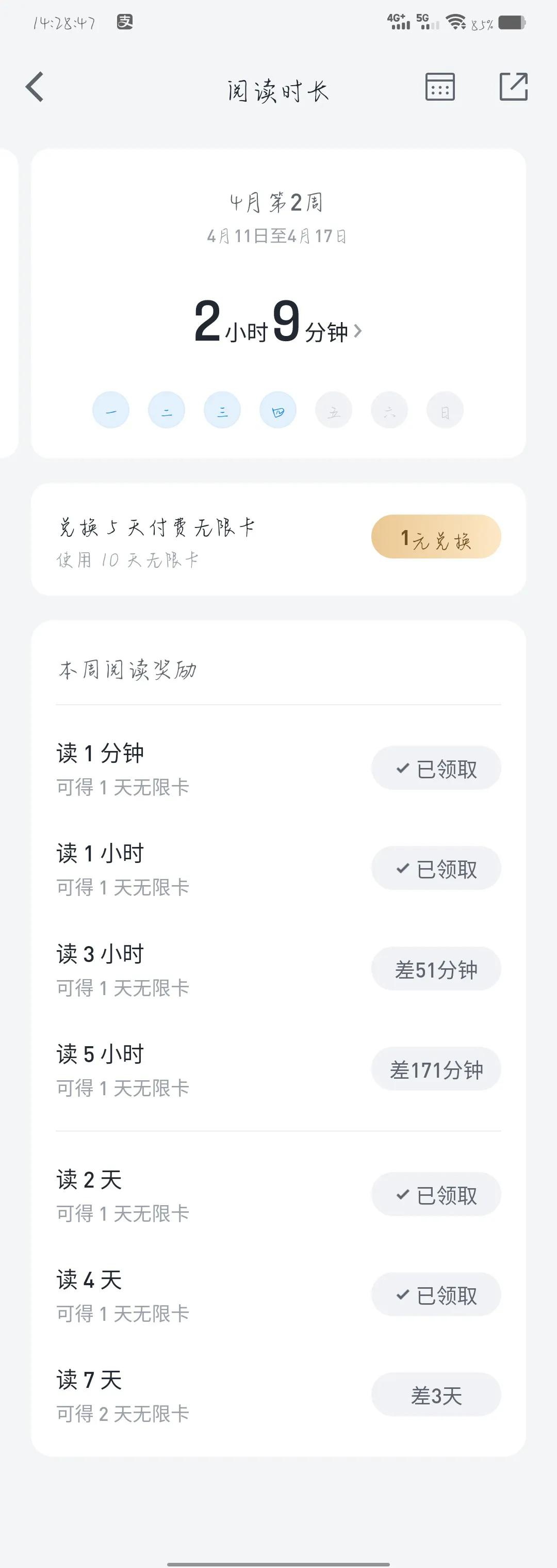Tap Tuesday (二) circle to expand stats
The width and height of the screenshot is (557, 1568).
coord(167,410)
